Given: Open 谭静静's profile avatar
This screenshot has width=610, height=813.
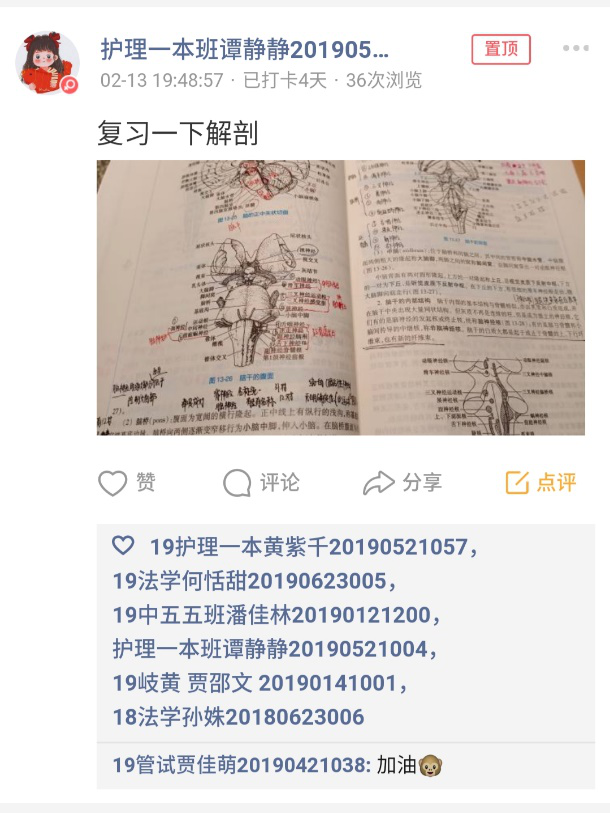Looking at the screenshot, I should [48, 63].
